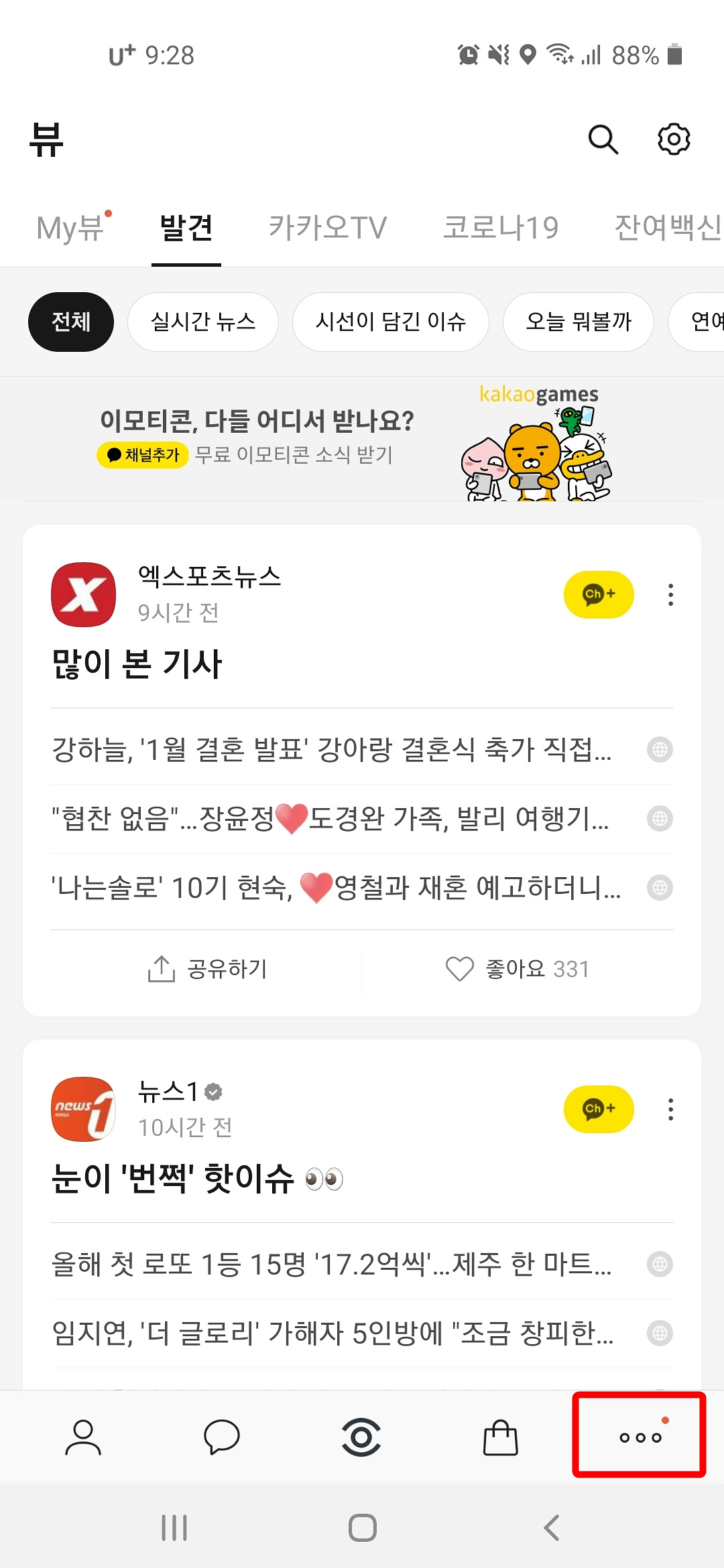Tap Ch+ next to 뉴스1
The height and width of the screenshot is (1568, 724).
point(599,1110)
